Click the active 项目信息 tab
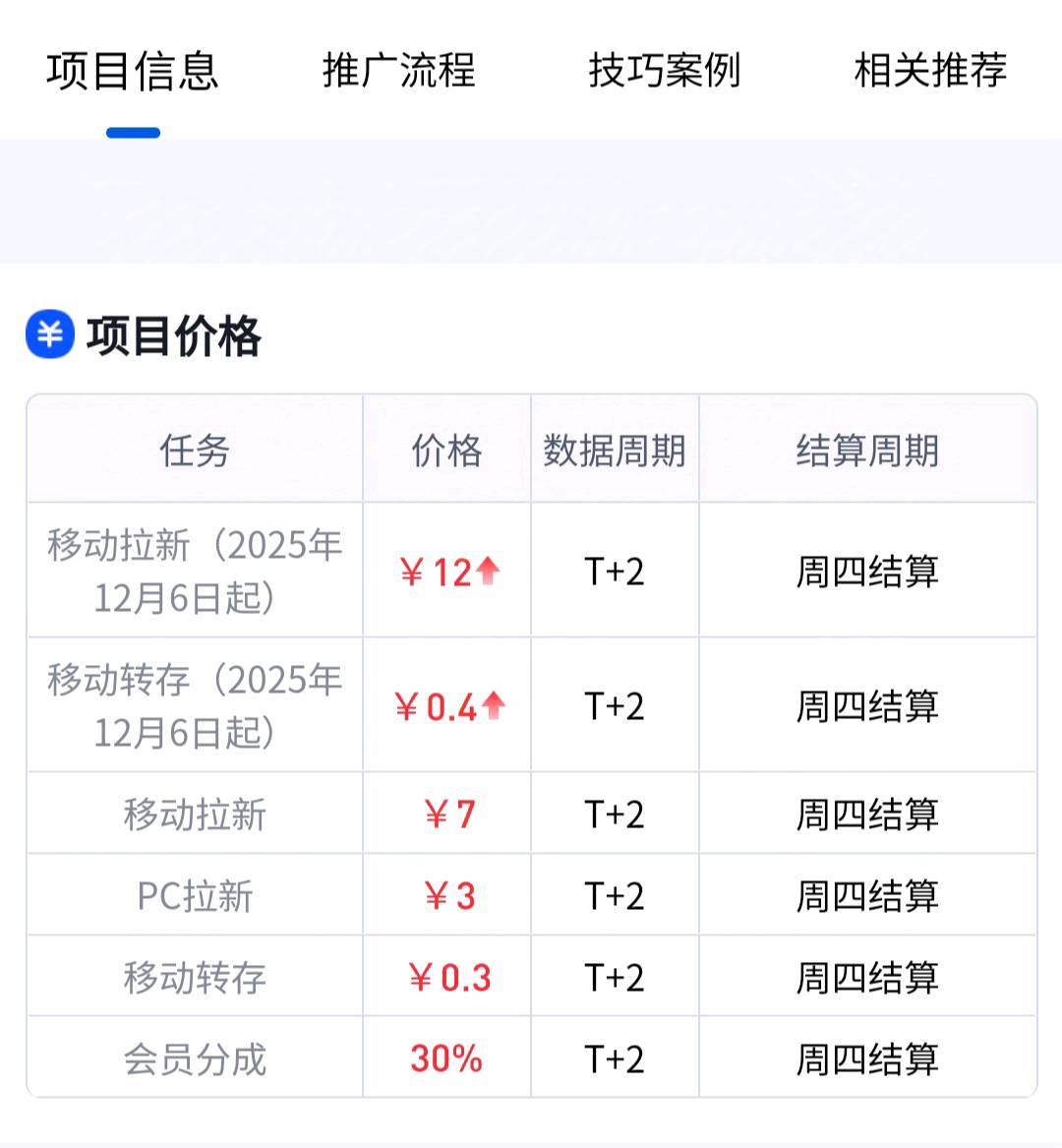 coord(134,71)
